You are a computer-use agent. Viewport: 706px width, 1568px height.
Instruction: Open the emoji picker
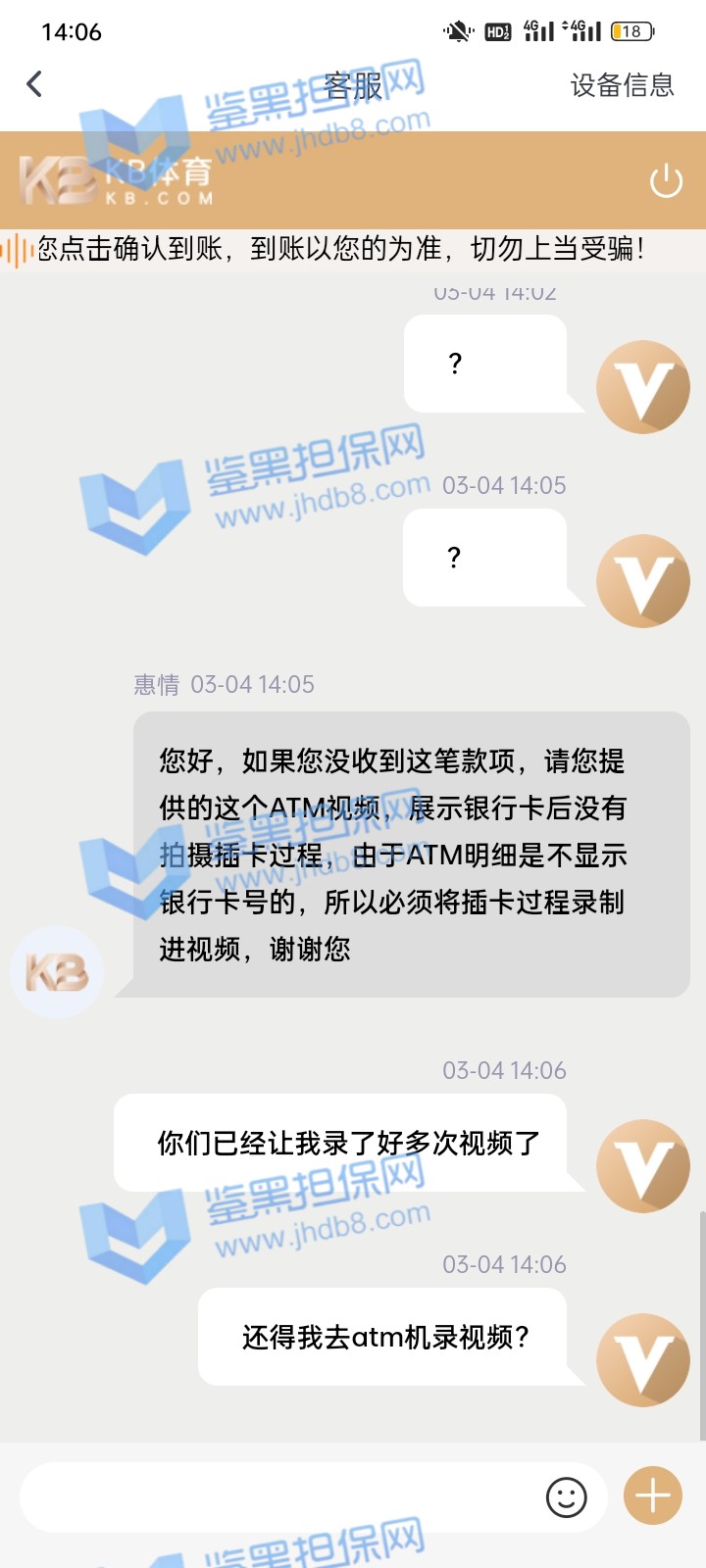[566, 1496]
